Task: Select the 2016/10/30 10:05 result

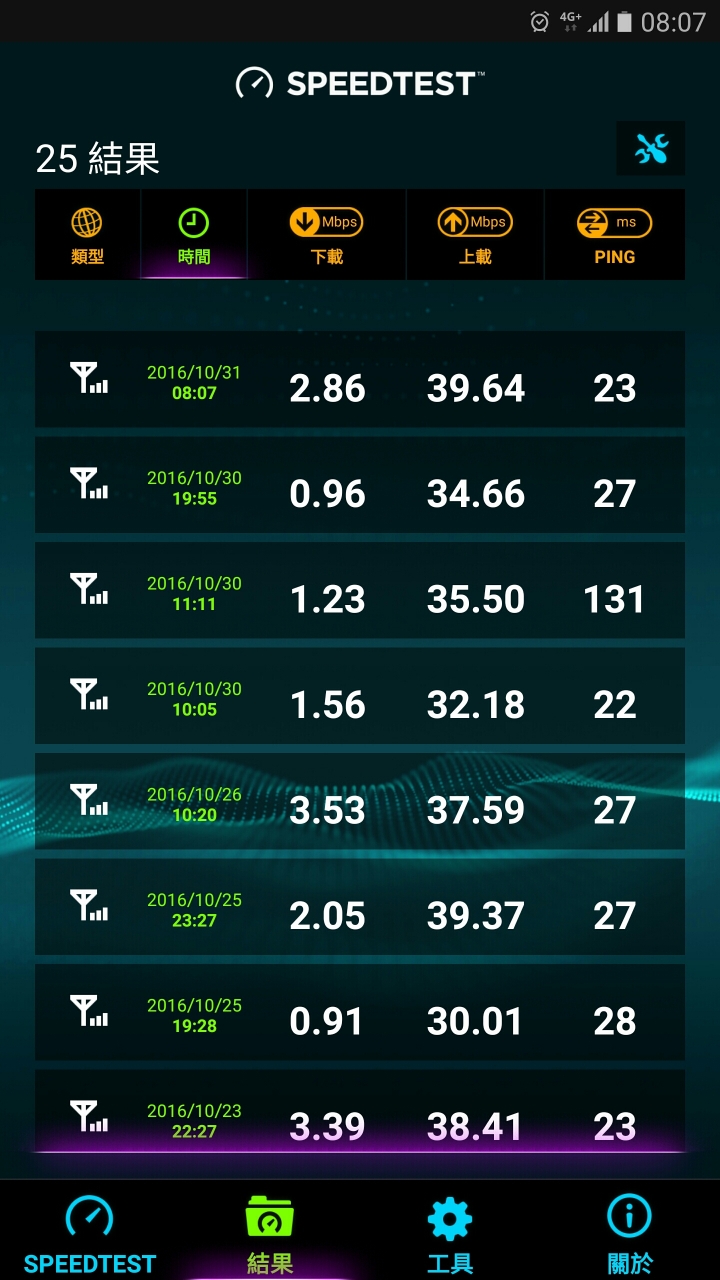Action: pos(360,697)
